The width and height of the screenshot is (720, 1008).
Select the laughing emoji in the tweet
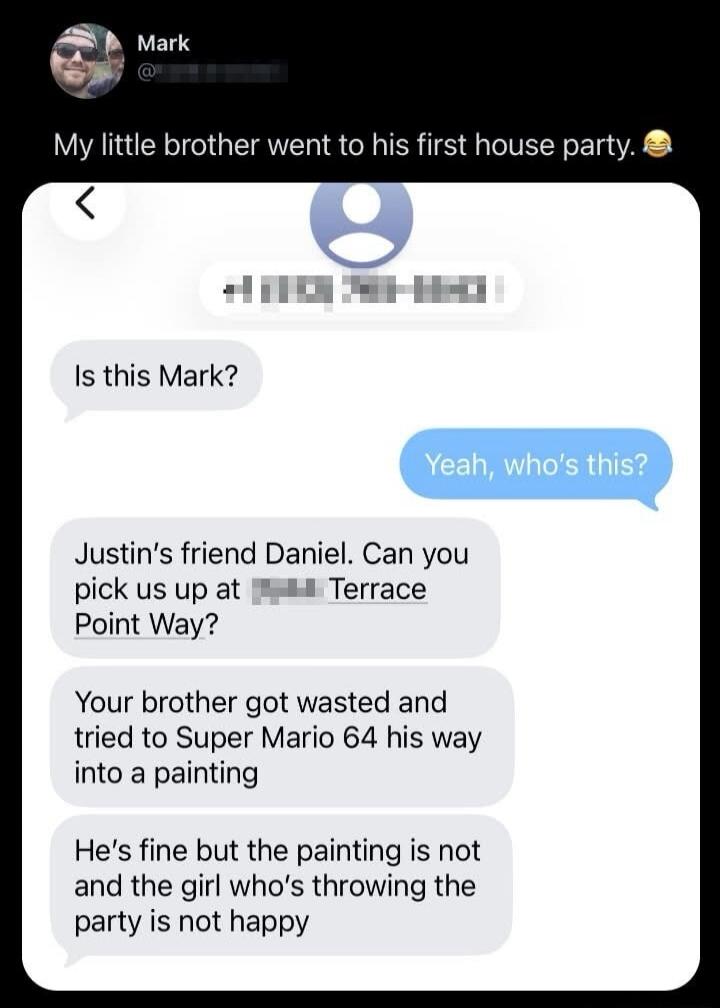(656, 145)
